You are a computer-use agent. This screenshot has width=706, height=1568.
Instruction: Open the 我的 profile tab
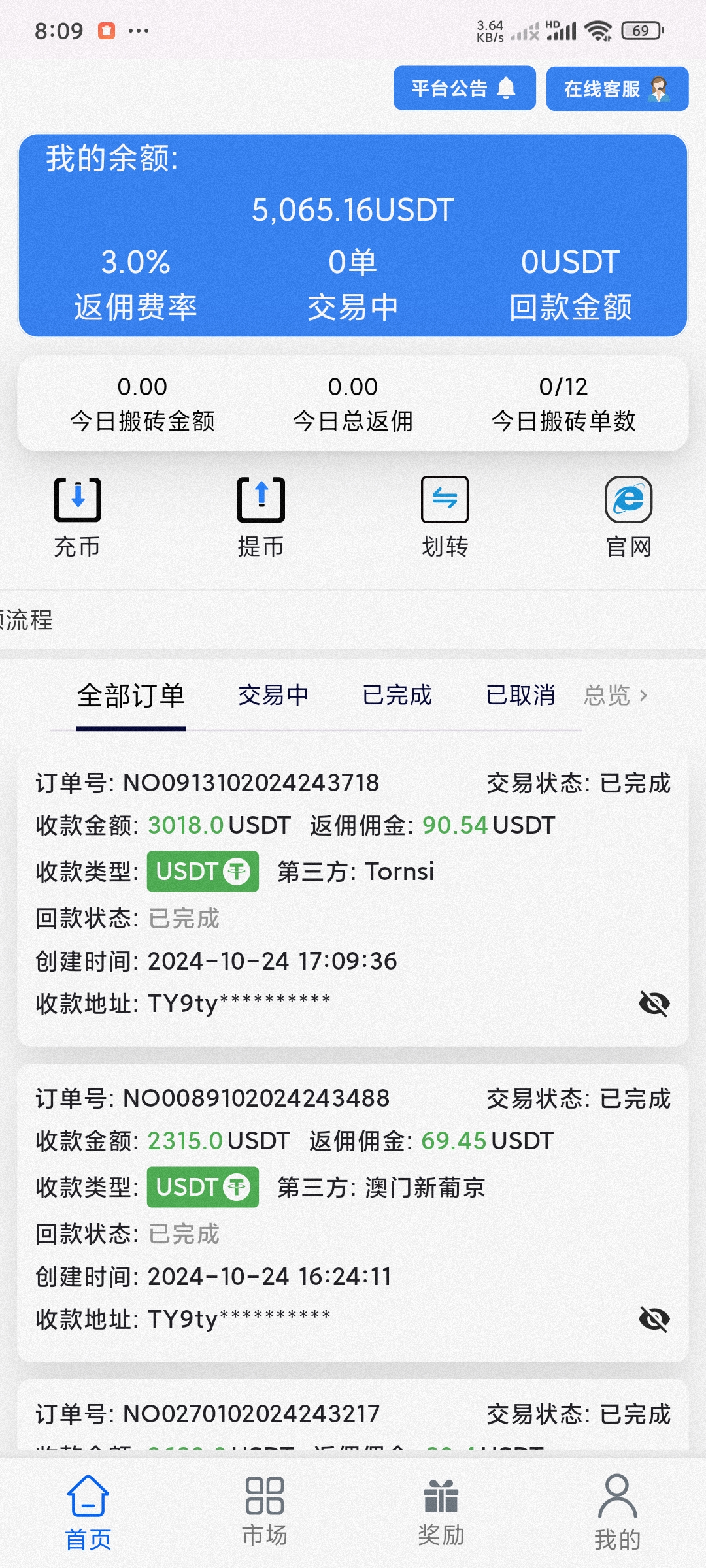618,1512
